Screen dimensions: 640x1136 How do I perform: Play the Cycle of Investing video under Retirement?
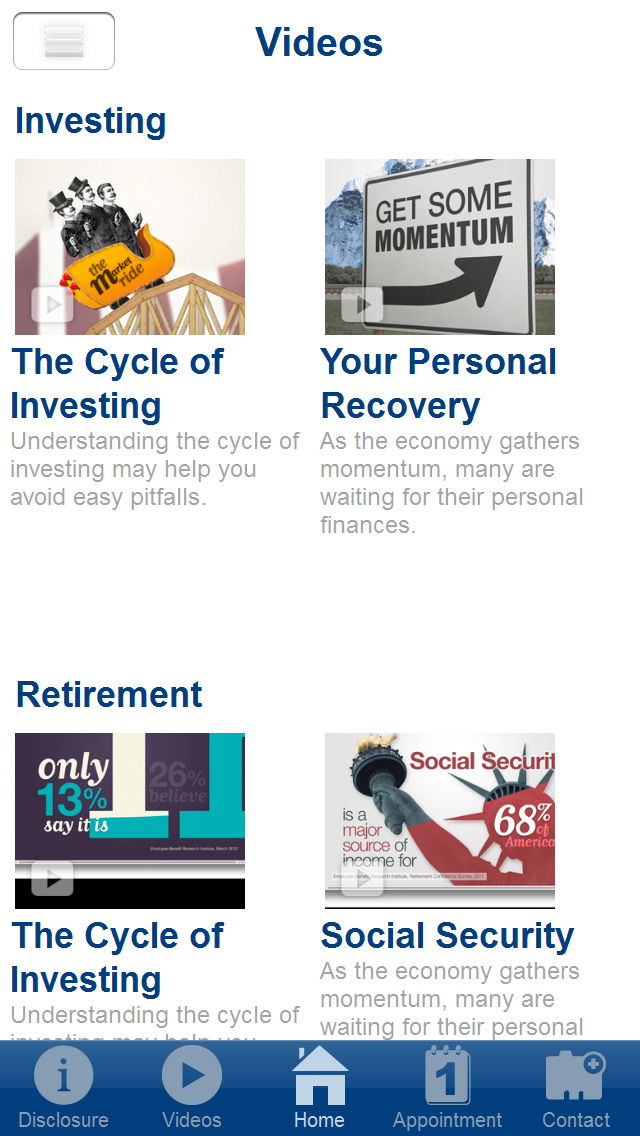(x=130, y=820)
